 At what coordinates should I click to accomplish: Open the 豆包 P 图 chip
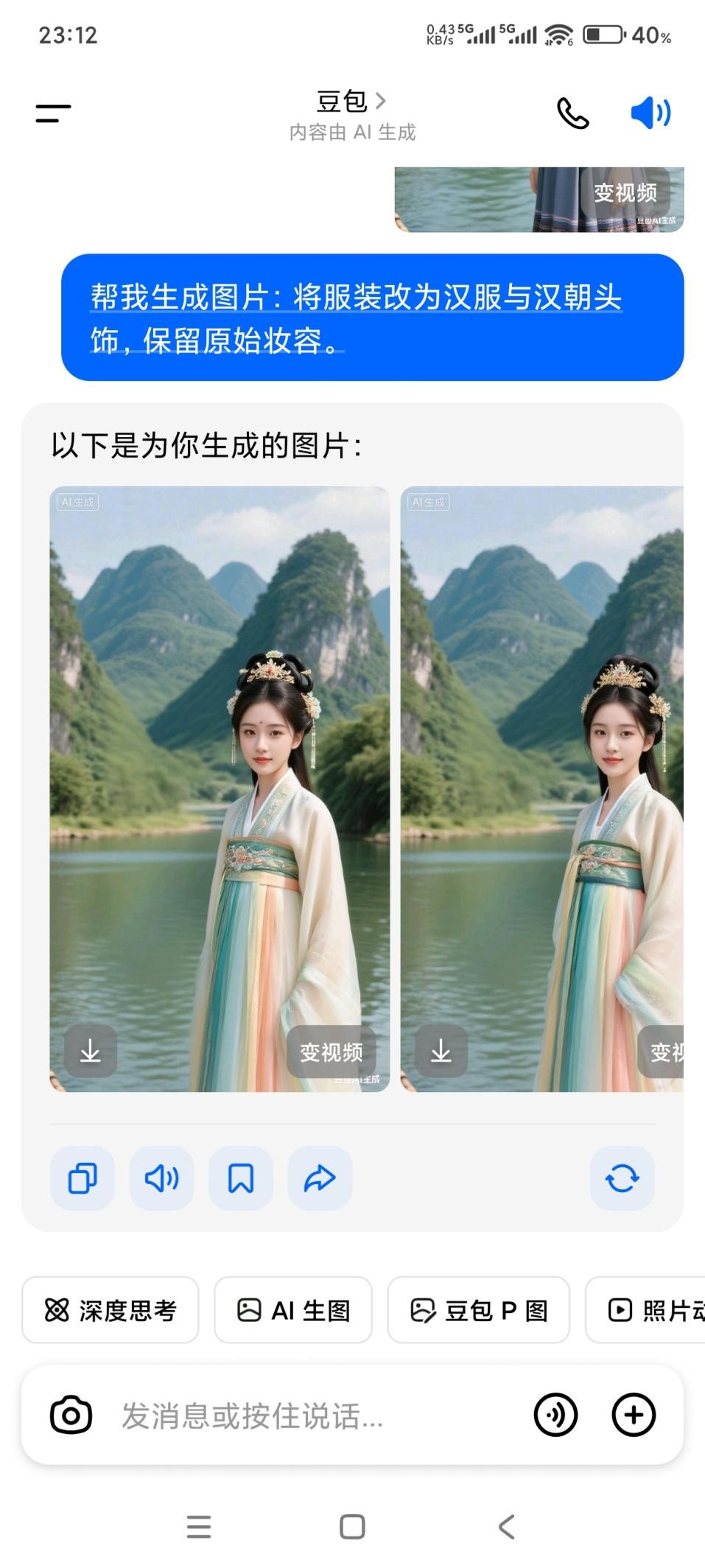click(x=479, y=1310)
